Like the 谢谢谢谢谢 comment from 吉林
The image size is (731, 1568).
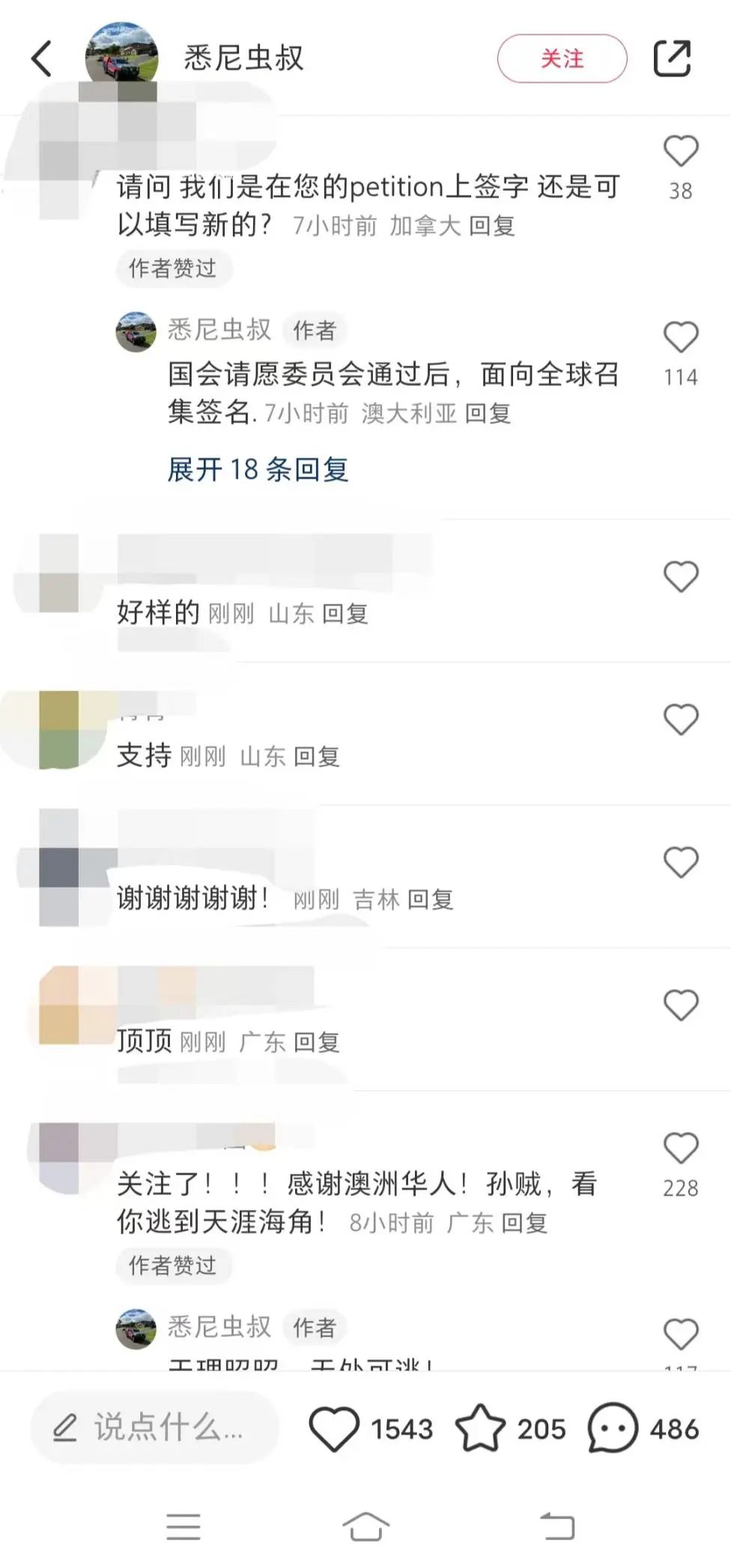(680, 862)
